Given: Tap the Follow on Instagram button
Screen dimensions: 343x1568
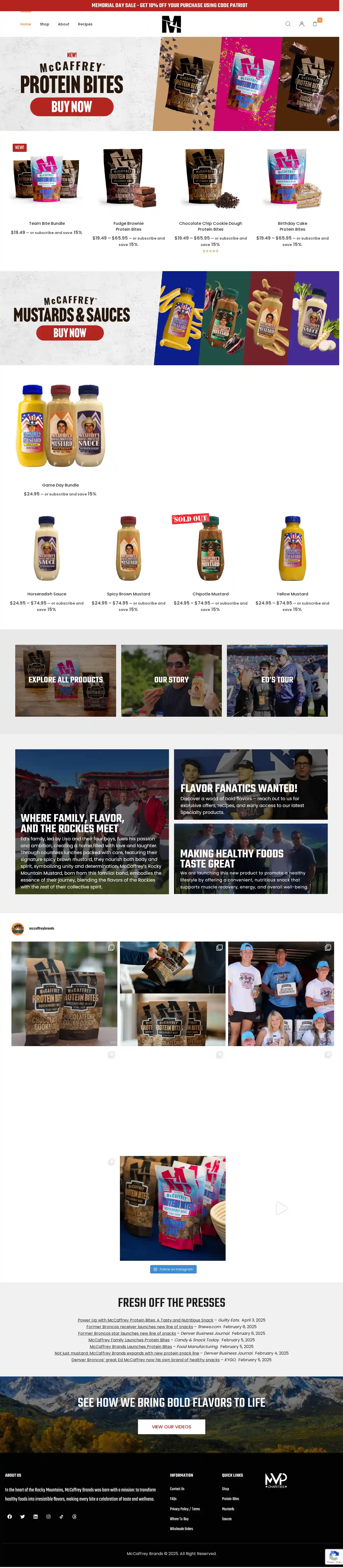Looking at the screenshot, I should click(x=173, y=1269).
